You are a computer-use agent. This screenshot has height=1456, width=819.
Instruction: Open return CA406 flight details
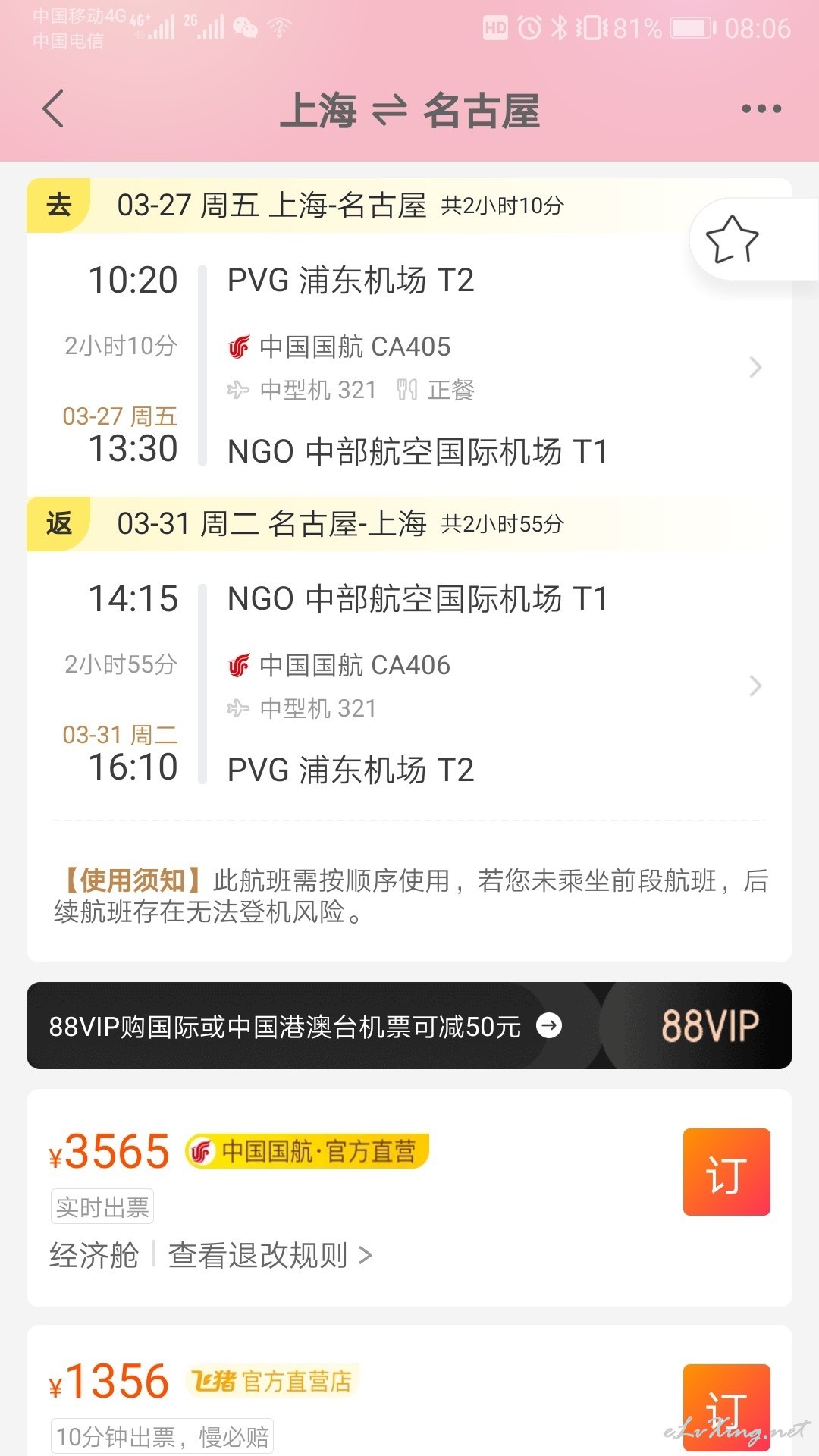point(409,684)
